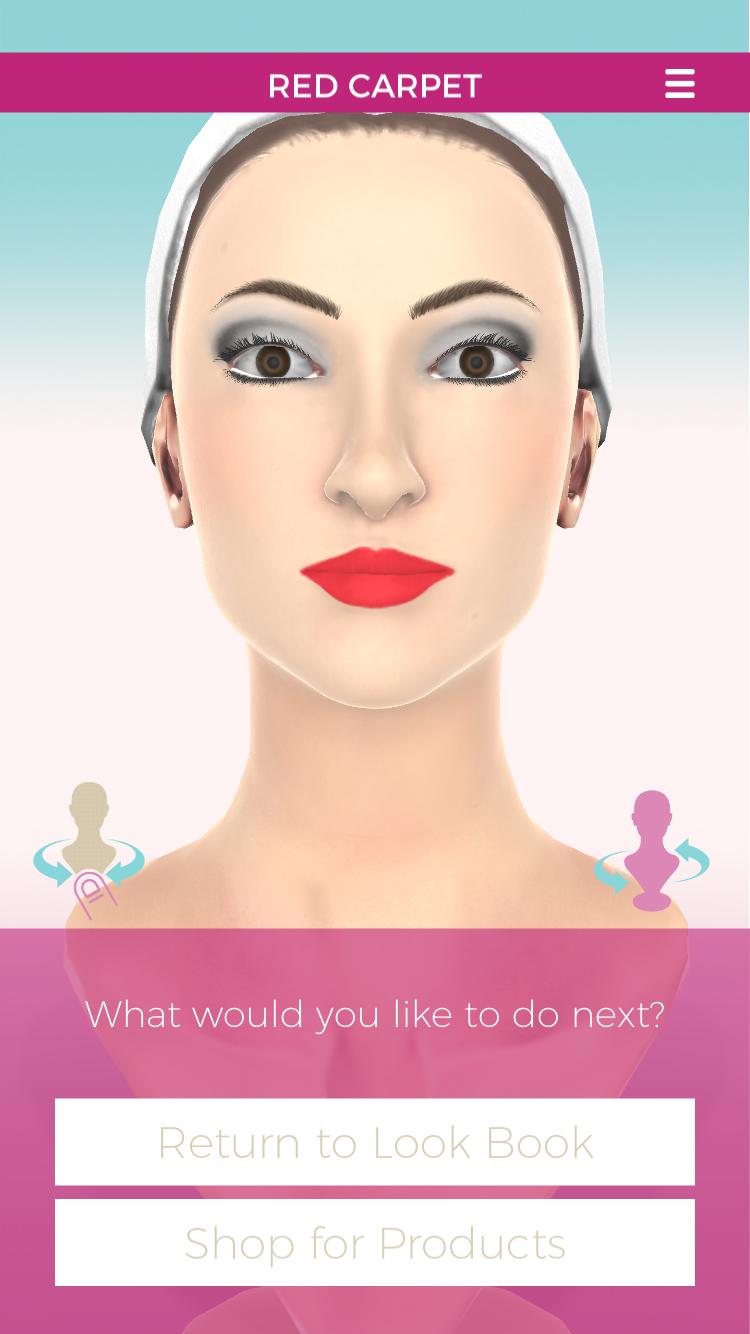Image resolution: width=750 pixels, height=1334 pixels.
Task: Click the question text What would you like to do next
Action: (375, 1014)
